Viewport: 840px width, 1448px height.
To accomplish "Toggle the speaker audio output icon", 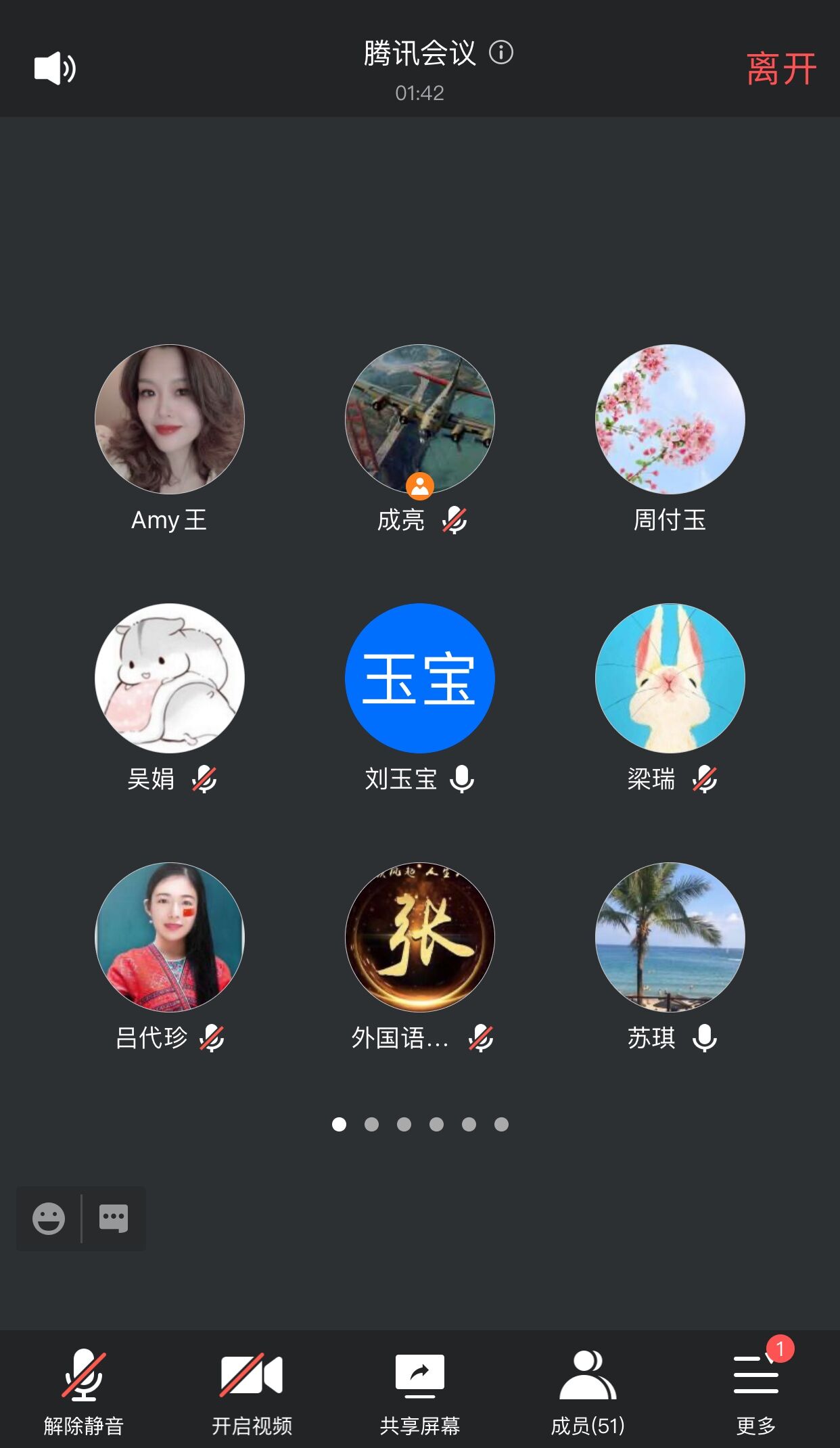I will [x=55, y=68].
